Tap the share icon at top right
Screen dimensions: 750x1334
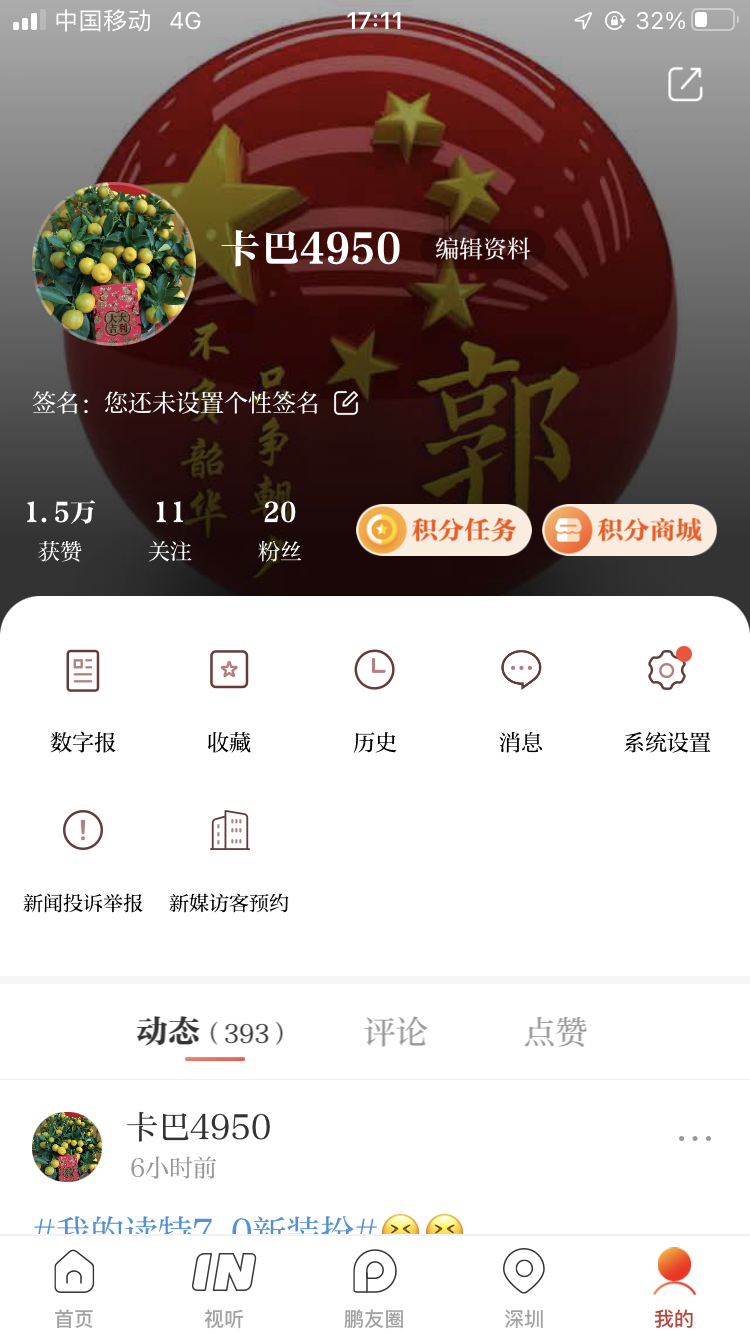coord(685,84)
